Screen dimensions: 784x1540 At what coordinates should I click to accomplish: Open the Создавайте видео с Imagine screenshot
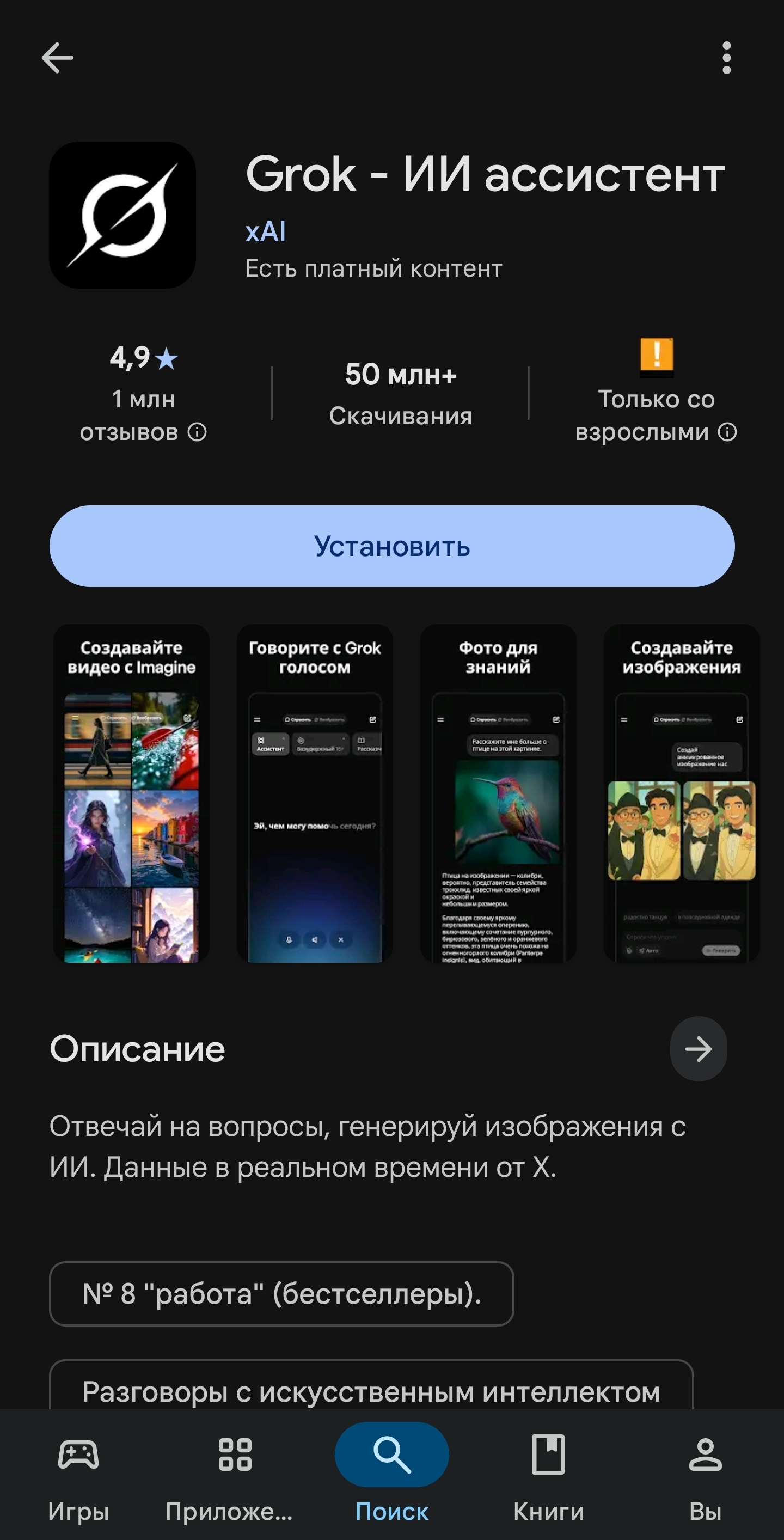pyautogui.click(x=131, y=793)
